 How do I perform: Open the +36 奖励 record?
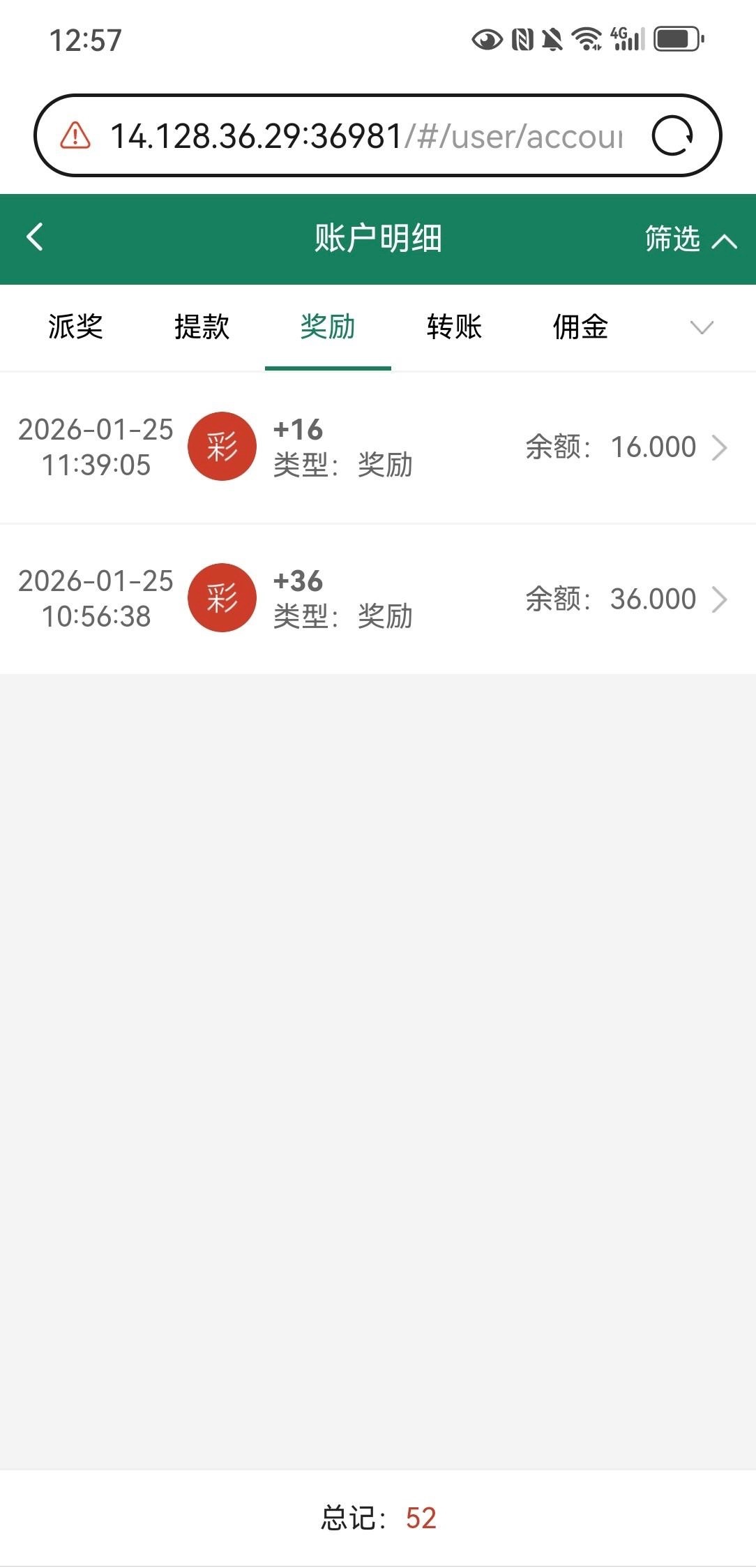point(377,599)
